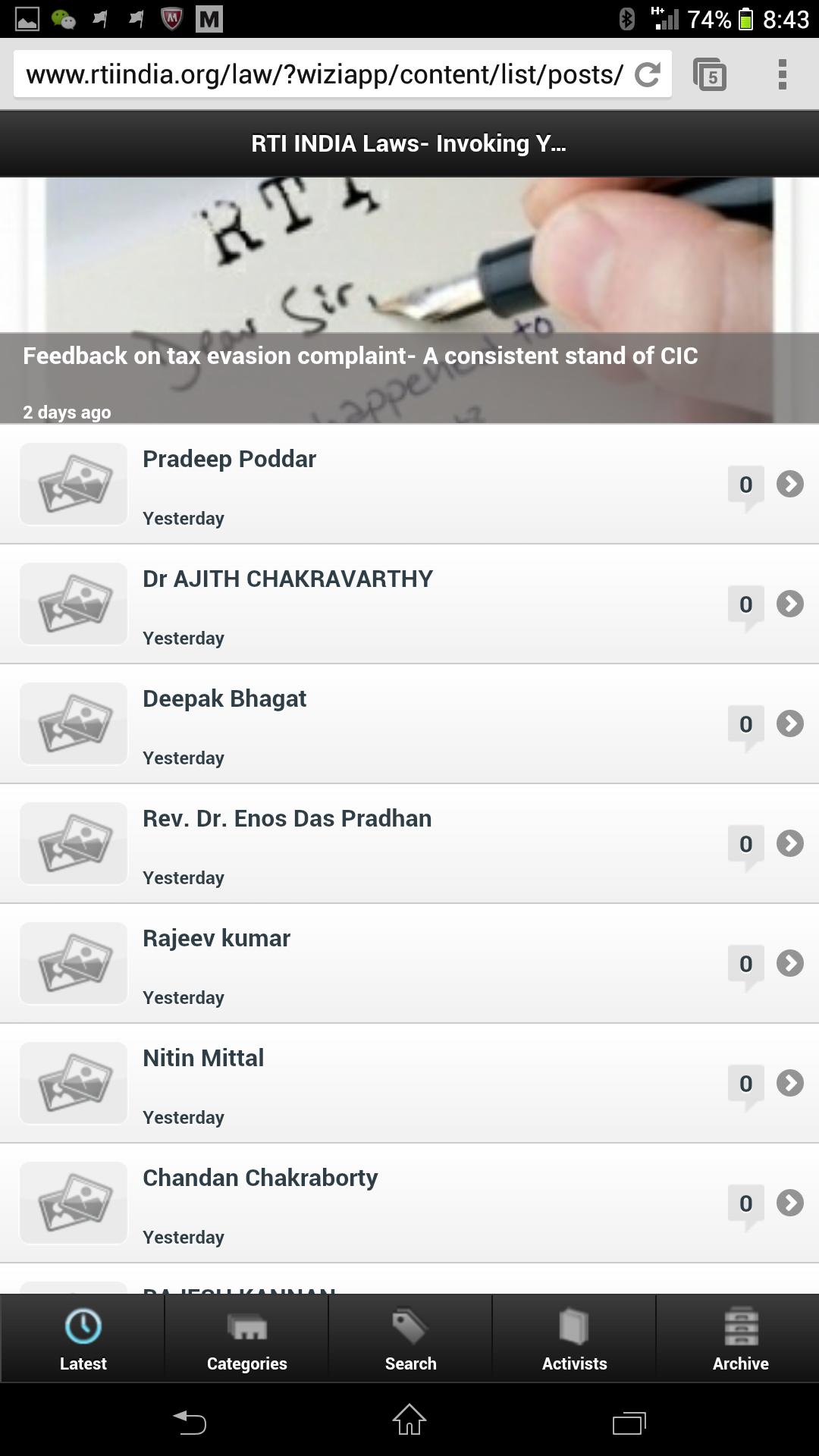Switch to the Latest tab

click(83, 1339)
